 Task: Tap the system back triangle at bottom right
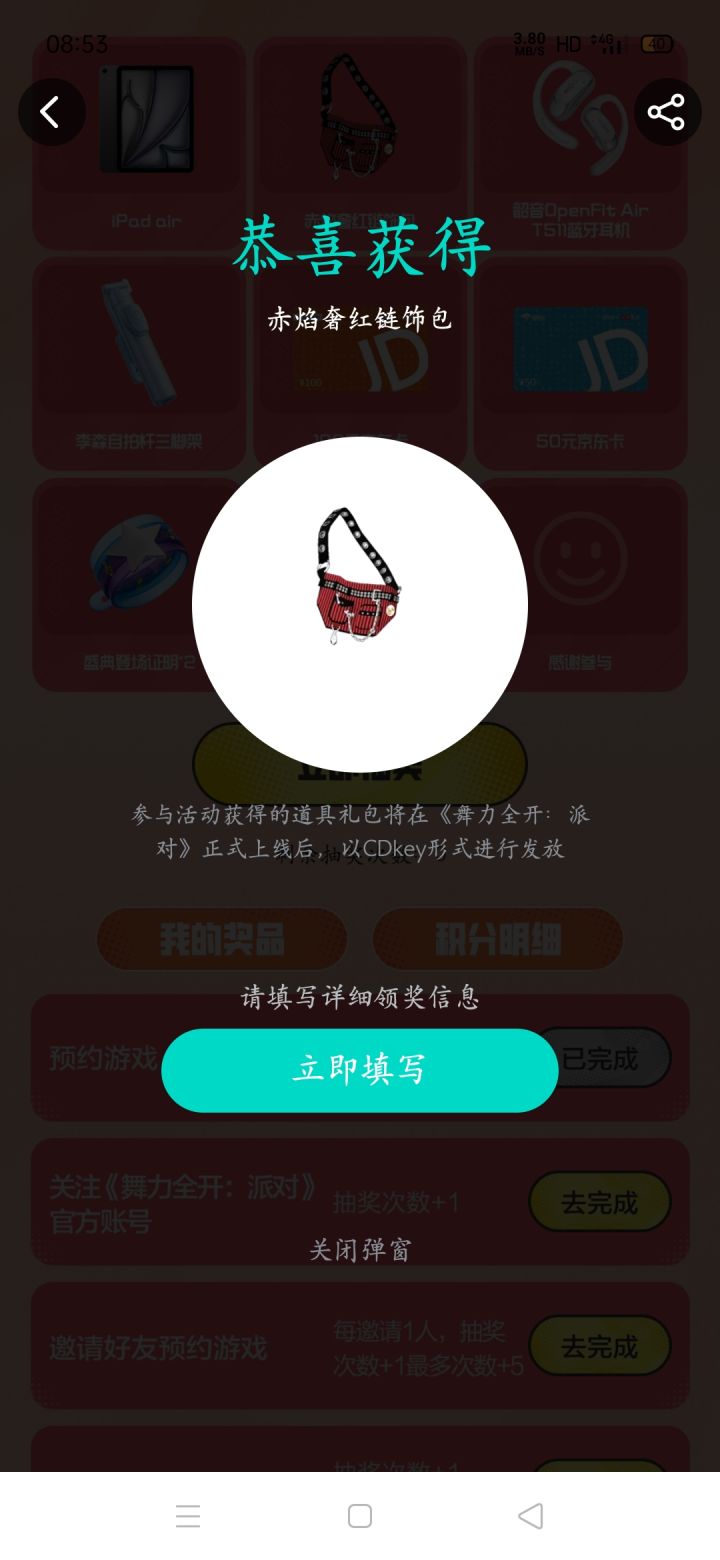tap(531, 1516)
